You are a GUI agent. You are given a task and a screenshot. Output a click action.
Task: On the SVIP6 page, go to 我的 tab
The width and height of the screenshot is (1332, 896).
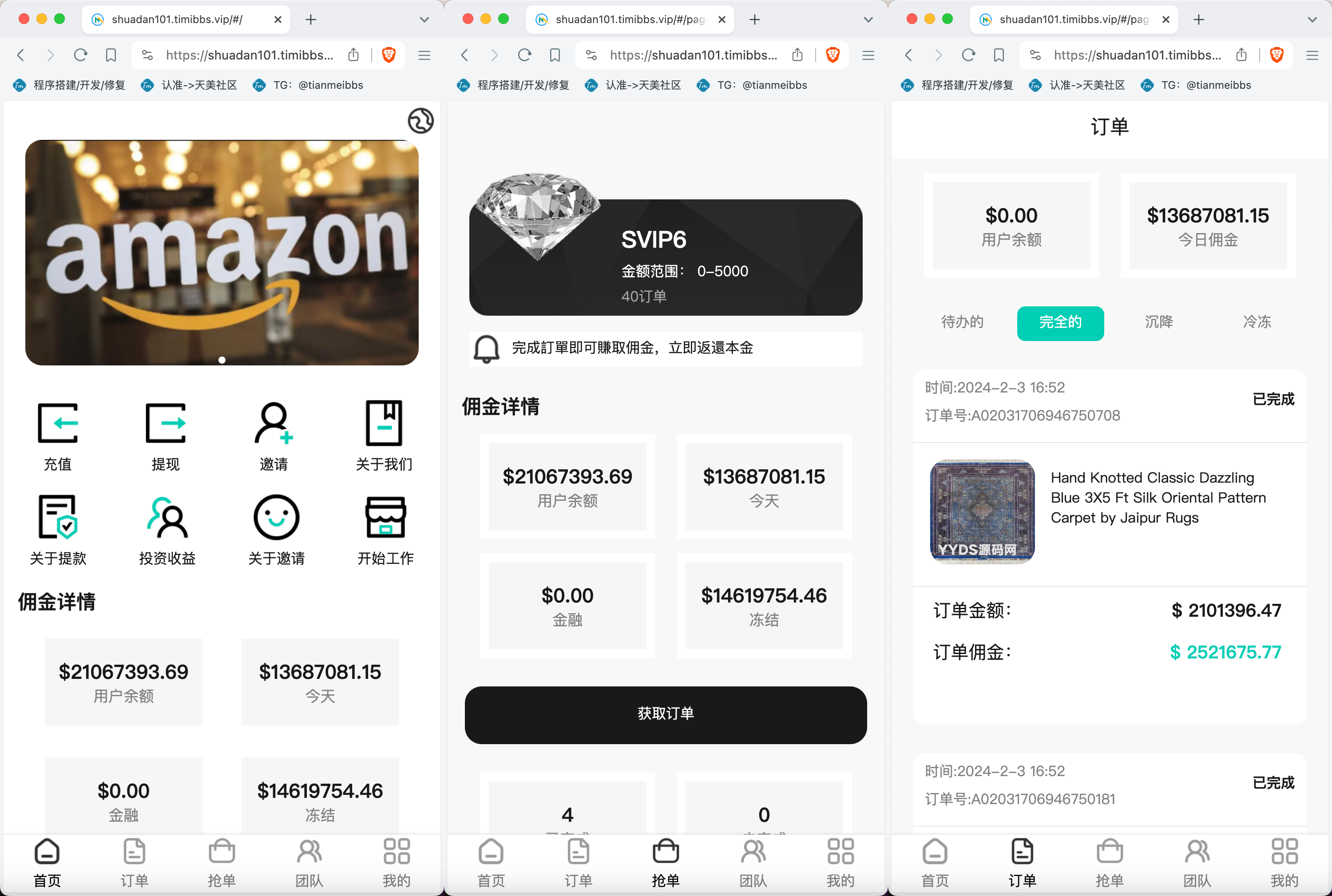[840, 862]
